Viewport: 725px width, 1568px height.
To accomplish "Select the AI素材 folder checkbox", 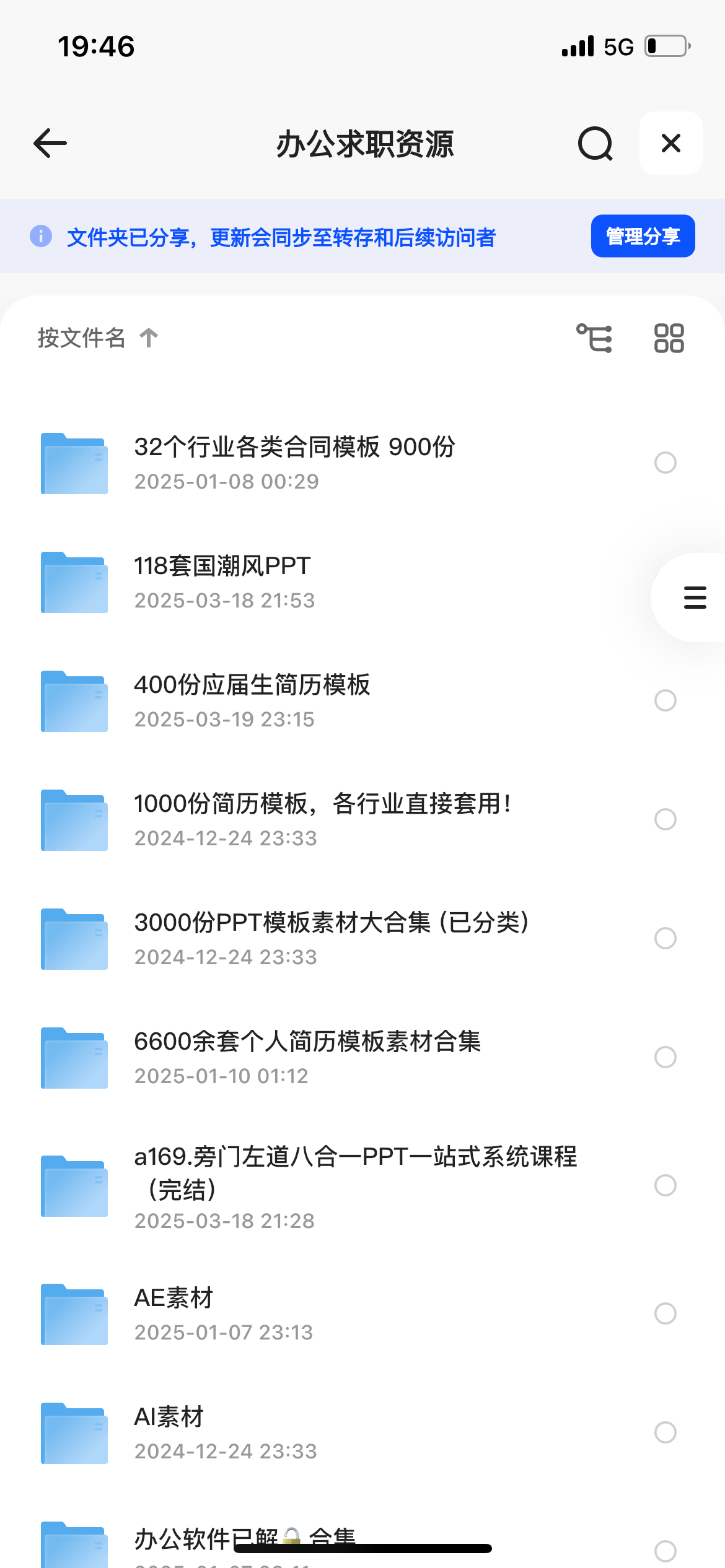I will tap(665, 1432).
